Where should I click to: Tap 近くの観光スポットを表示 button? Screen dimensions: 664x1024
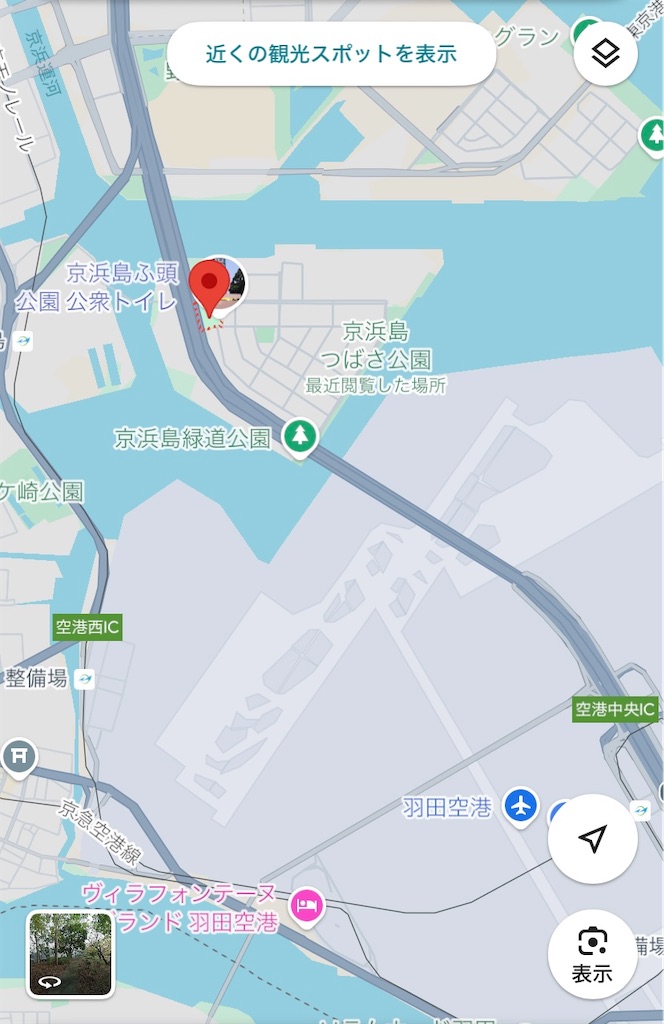click(x=331, y=54)
